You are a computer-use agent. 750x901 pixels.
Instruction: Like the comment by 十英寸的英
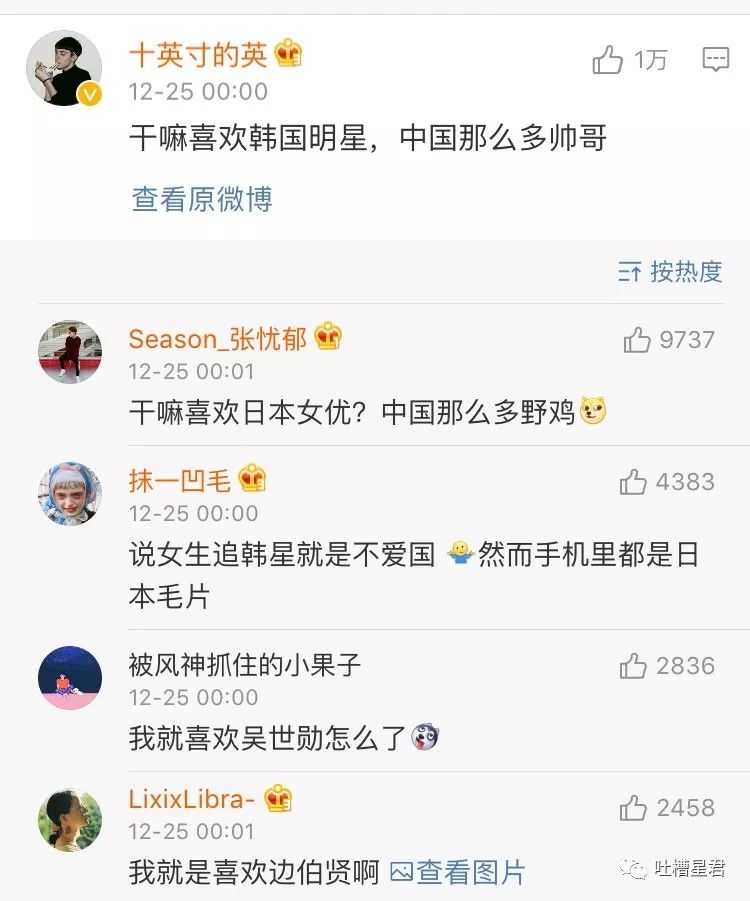[608, 61]
